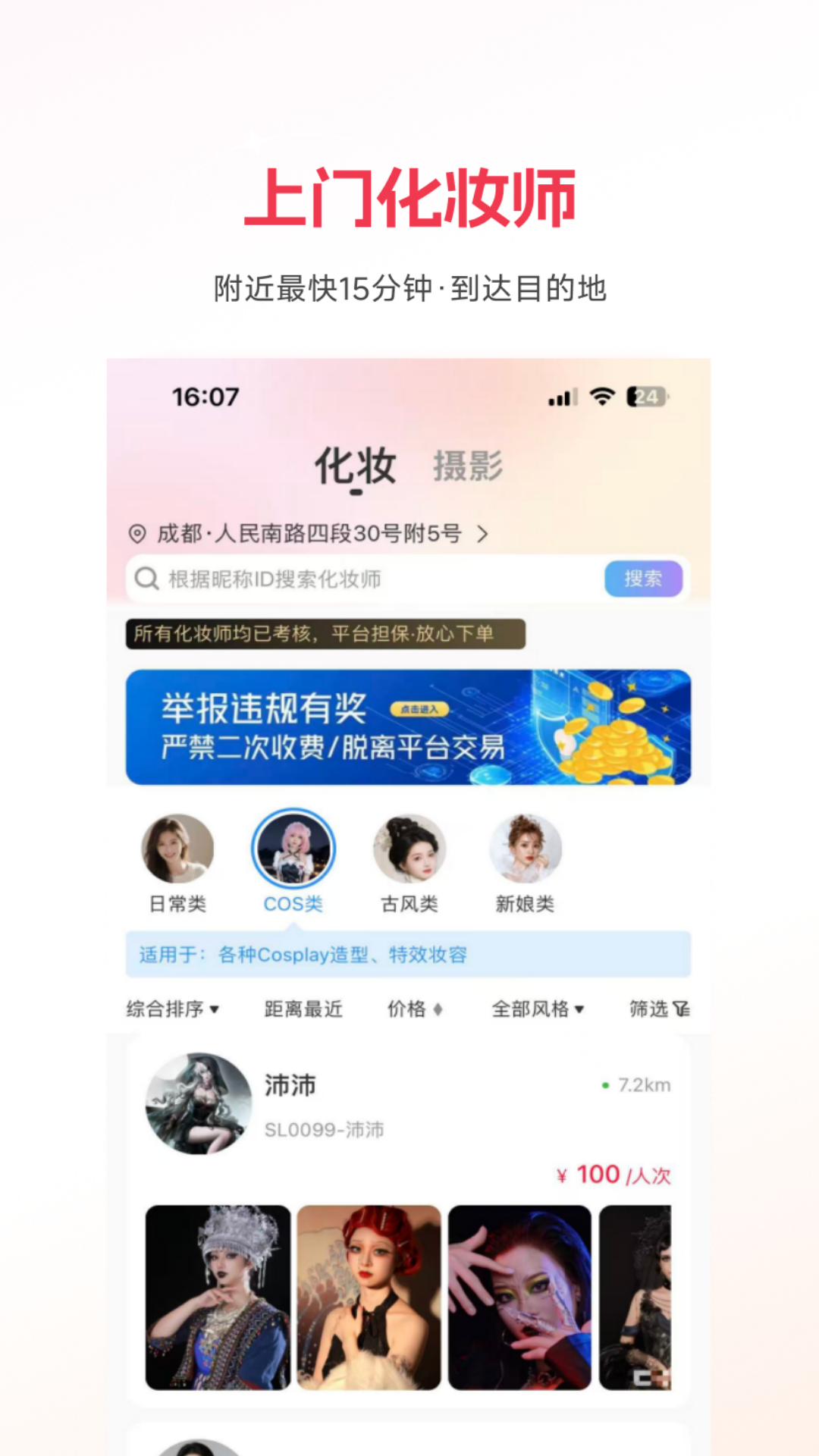Screen dimensions: 819x1456
Task: Select the 新娘类 category avatar
Action: click(x=525, y=848)
